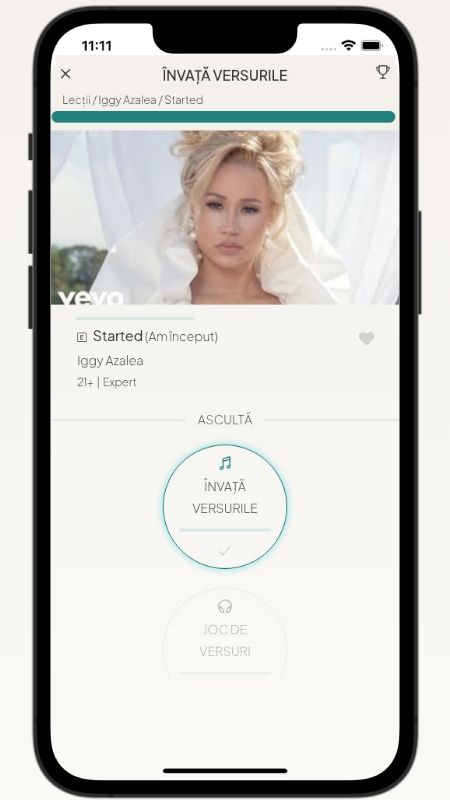This screenshot has width=450, height=800.
Task: Favorite the song Started with the heart
Action: click(x=366, y=338)
